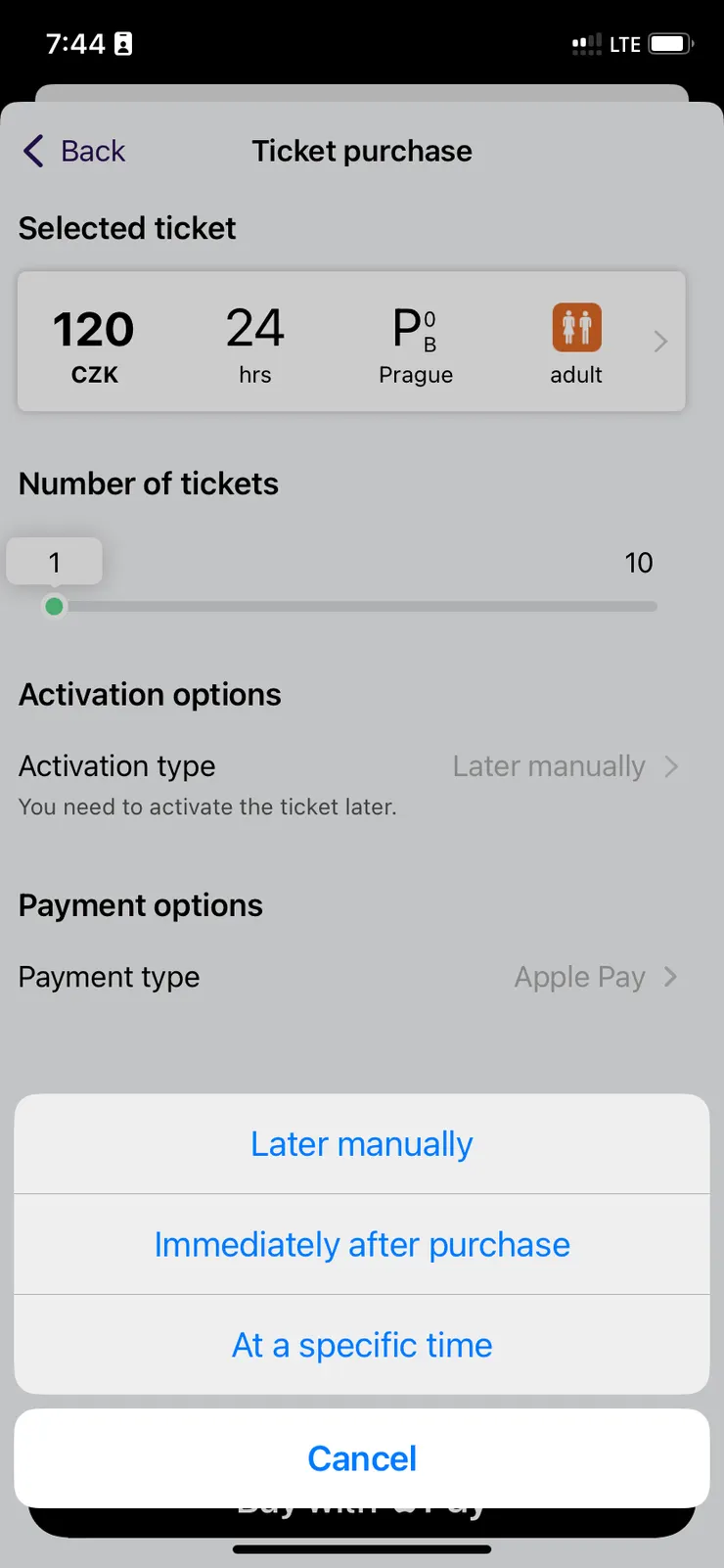The width and height of the screenshot is (724, 1568).
Task: Choose Later manually activation
Action: pos(361,1144)
